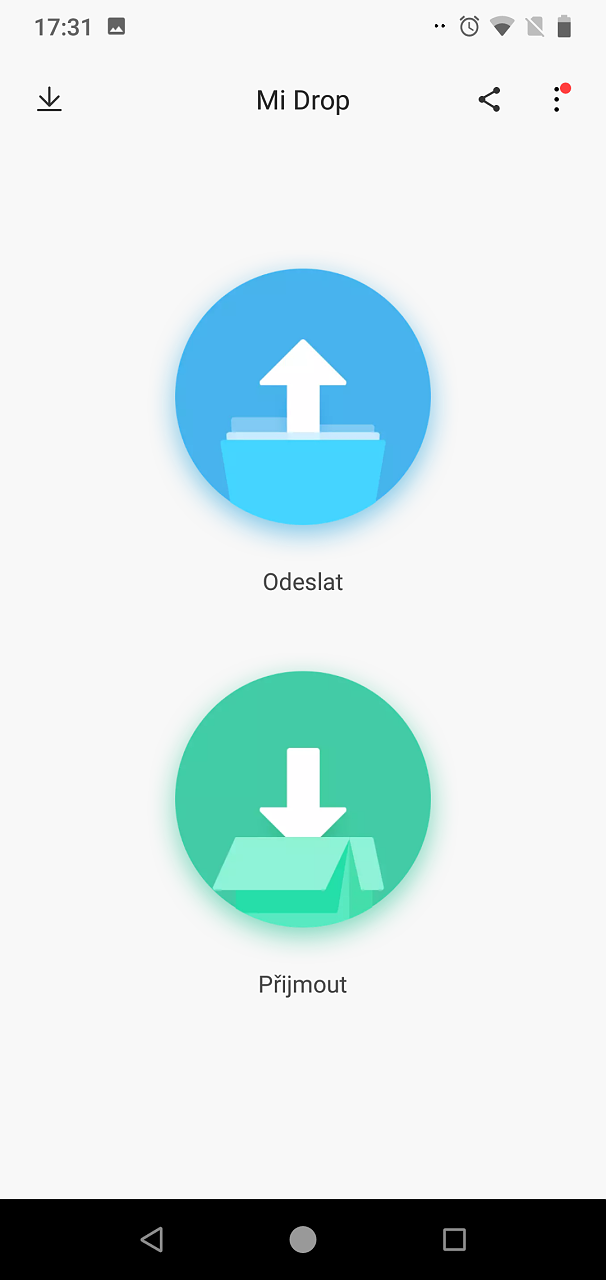The image size is (606, 1280).
Task: Open the three-dot overflow menu
Action: tap(557, 100)
